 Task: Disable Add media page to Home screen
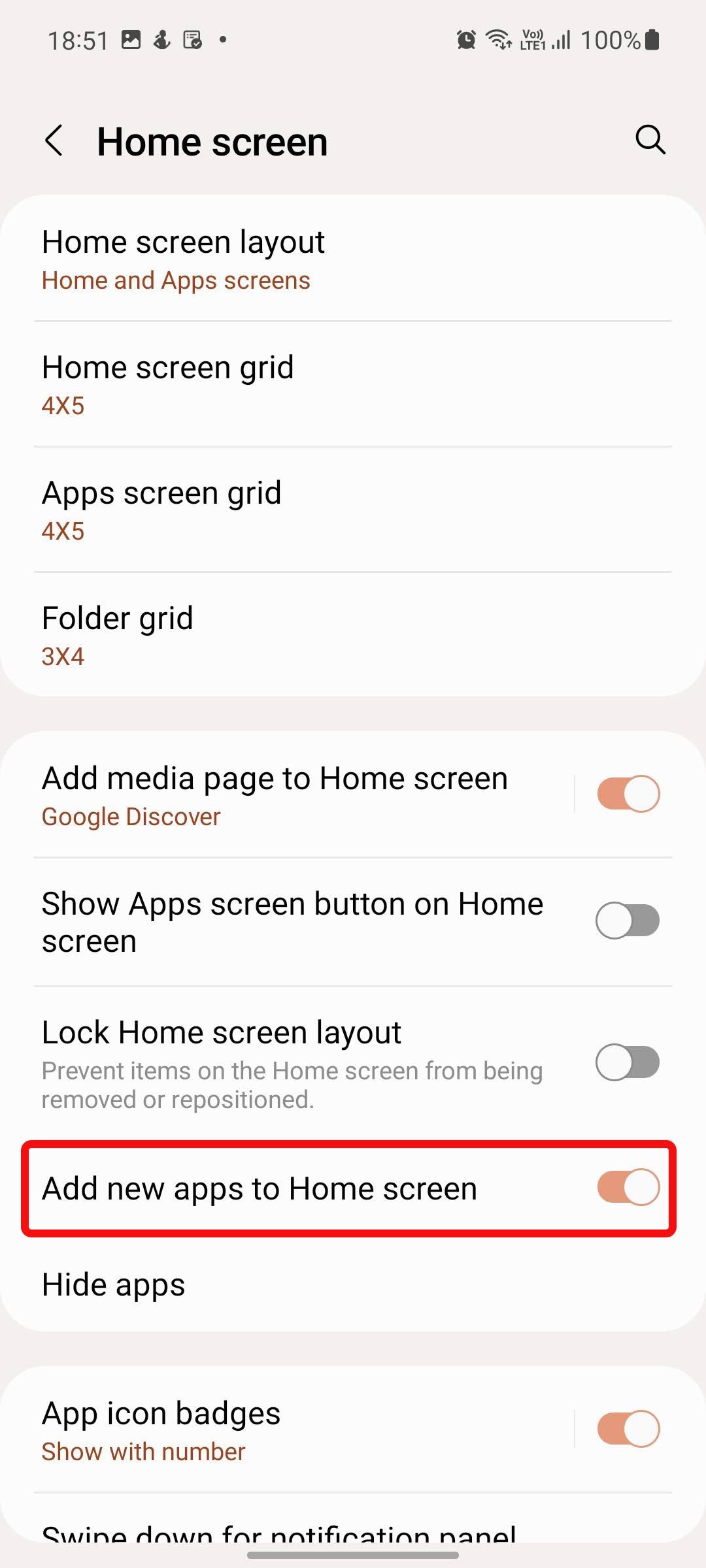[x=628, y=792]
